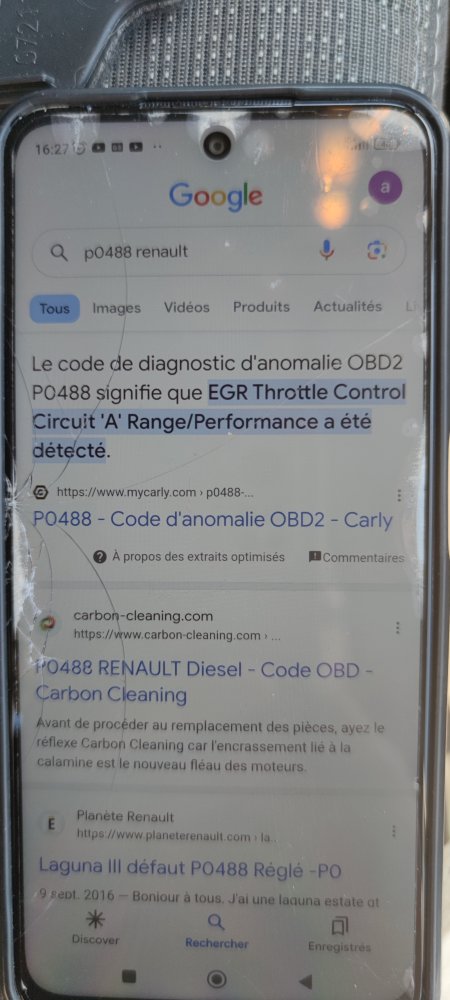
Task: Open the P0488 Carly result link
Action: pyautogui.click(x=212, y=520)
